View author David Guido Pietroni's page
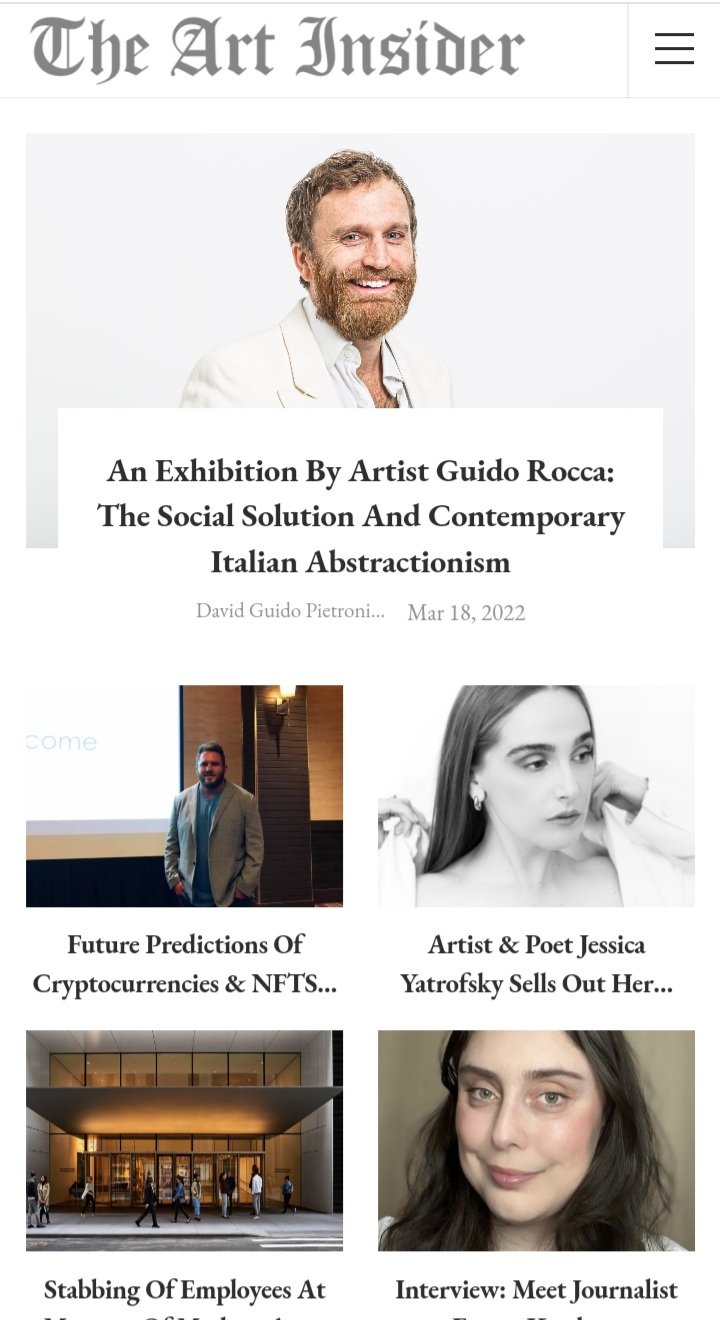The image size is (720, 1320). point(290,611)
